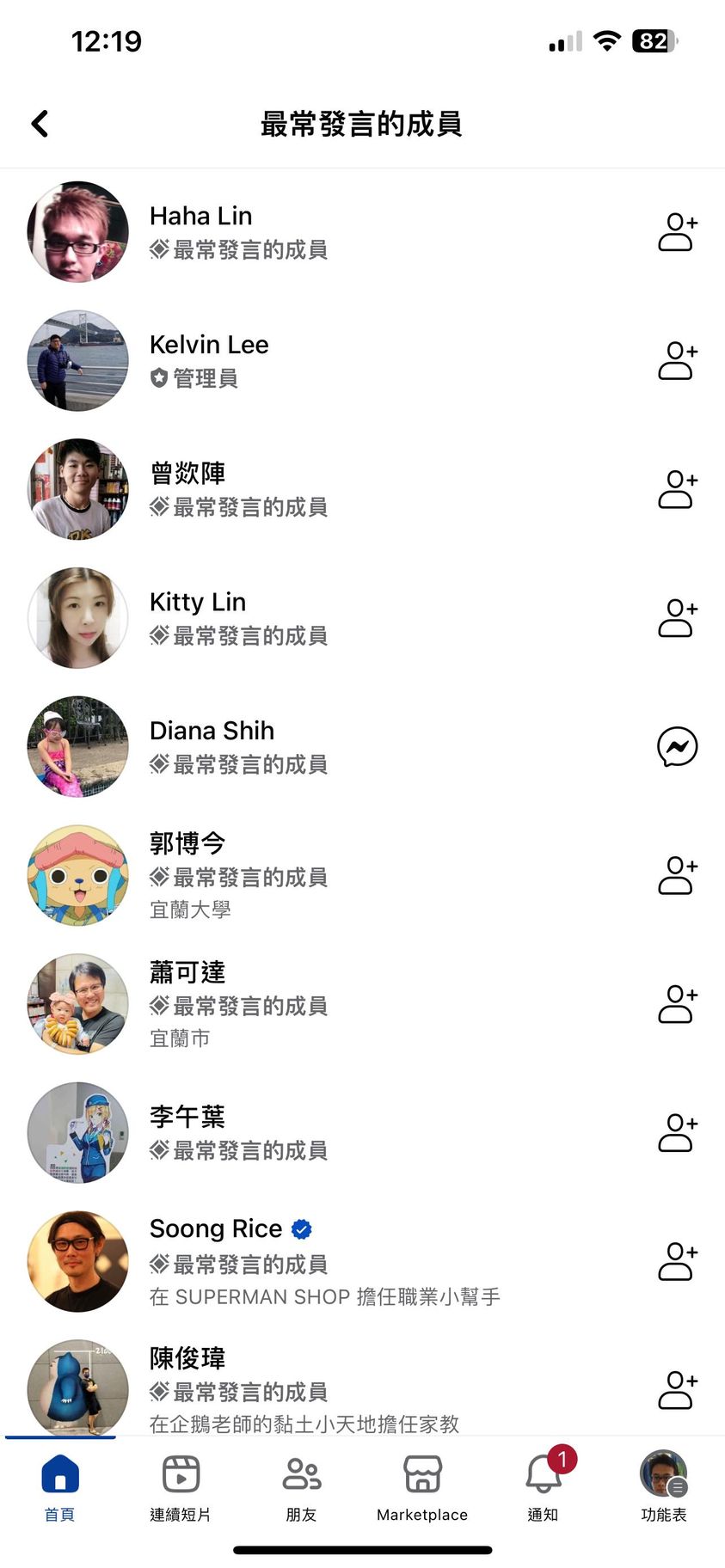
Task: Add 李午葉 as a friend
Action: (x=677, y=1133)
